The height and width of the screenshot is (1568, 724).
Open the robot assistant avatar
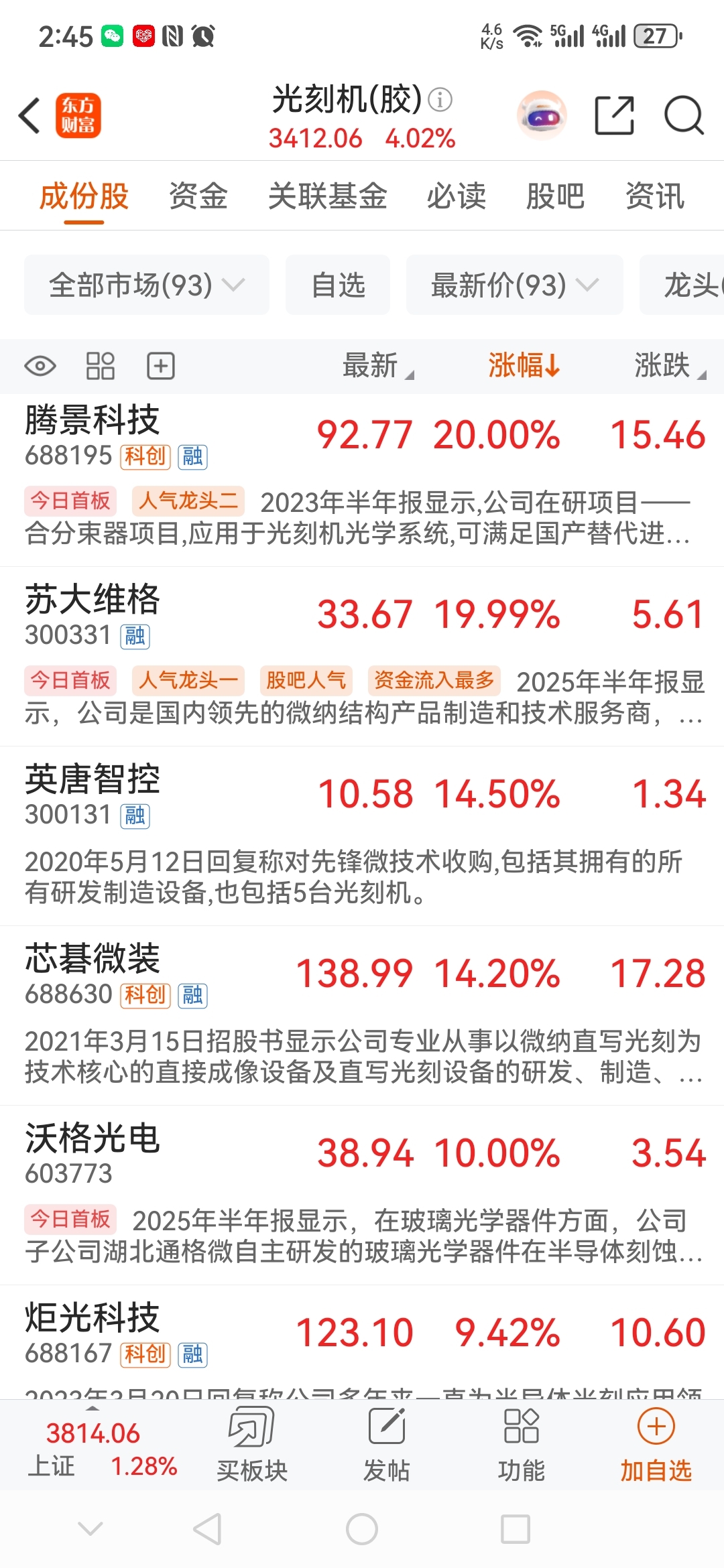542,115
